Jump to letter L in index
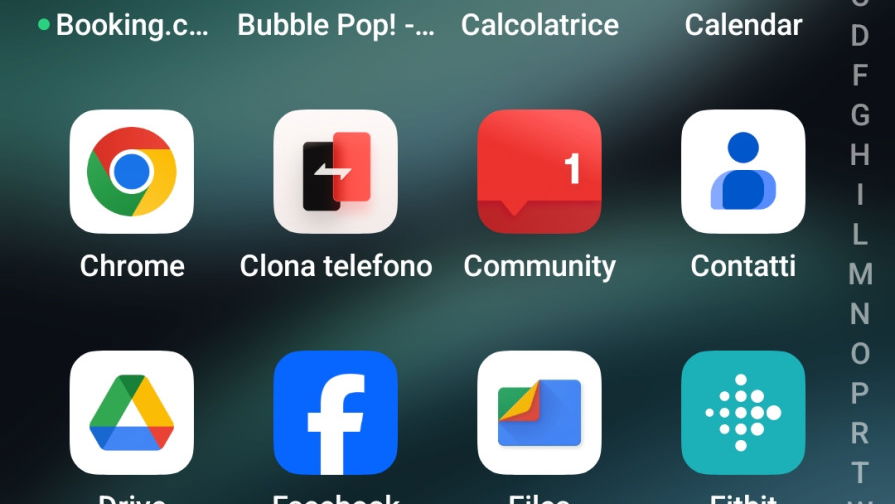The width and height of the screenshot is (895, 504). 860,234
